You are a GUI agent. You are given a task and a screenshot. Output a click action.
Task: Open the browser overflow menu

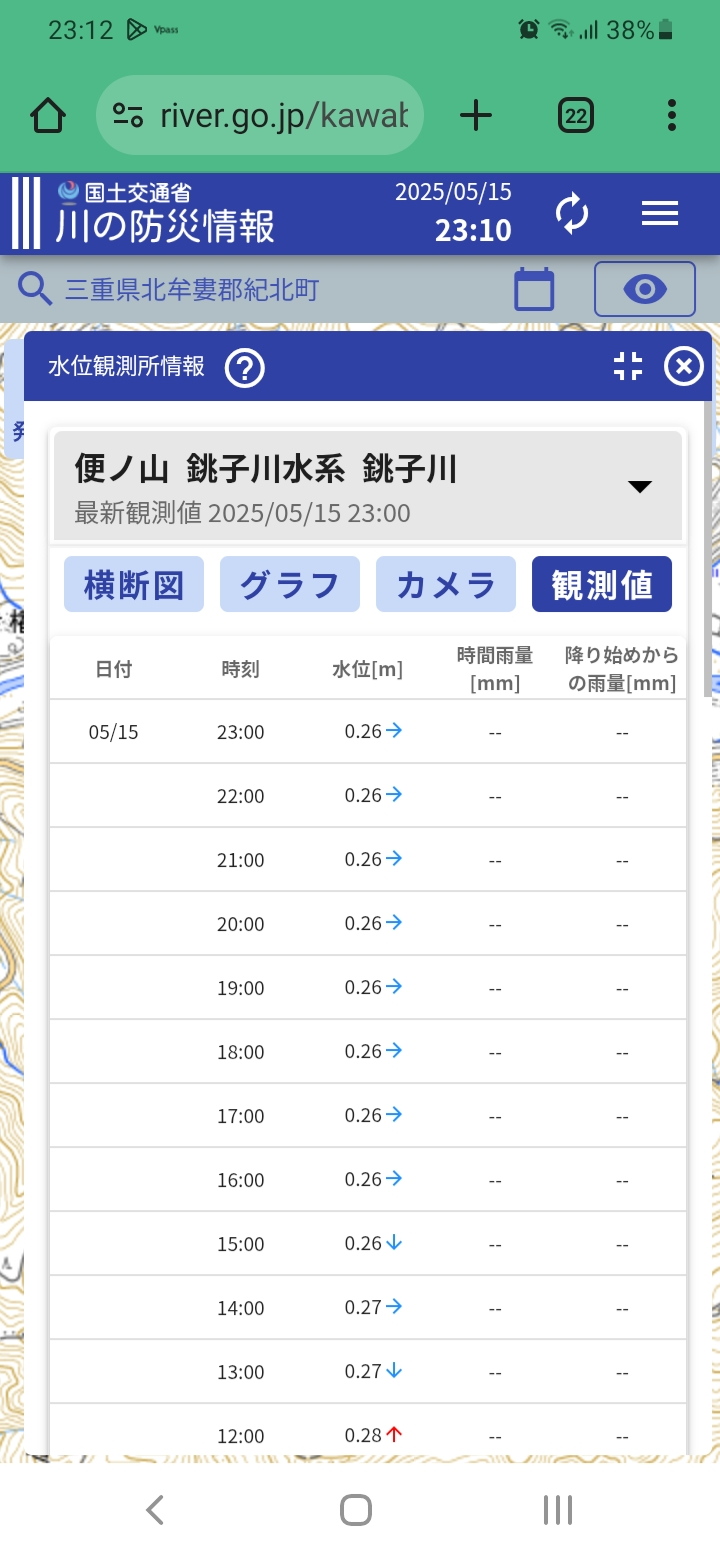672,116
